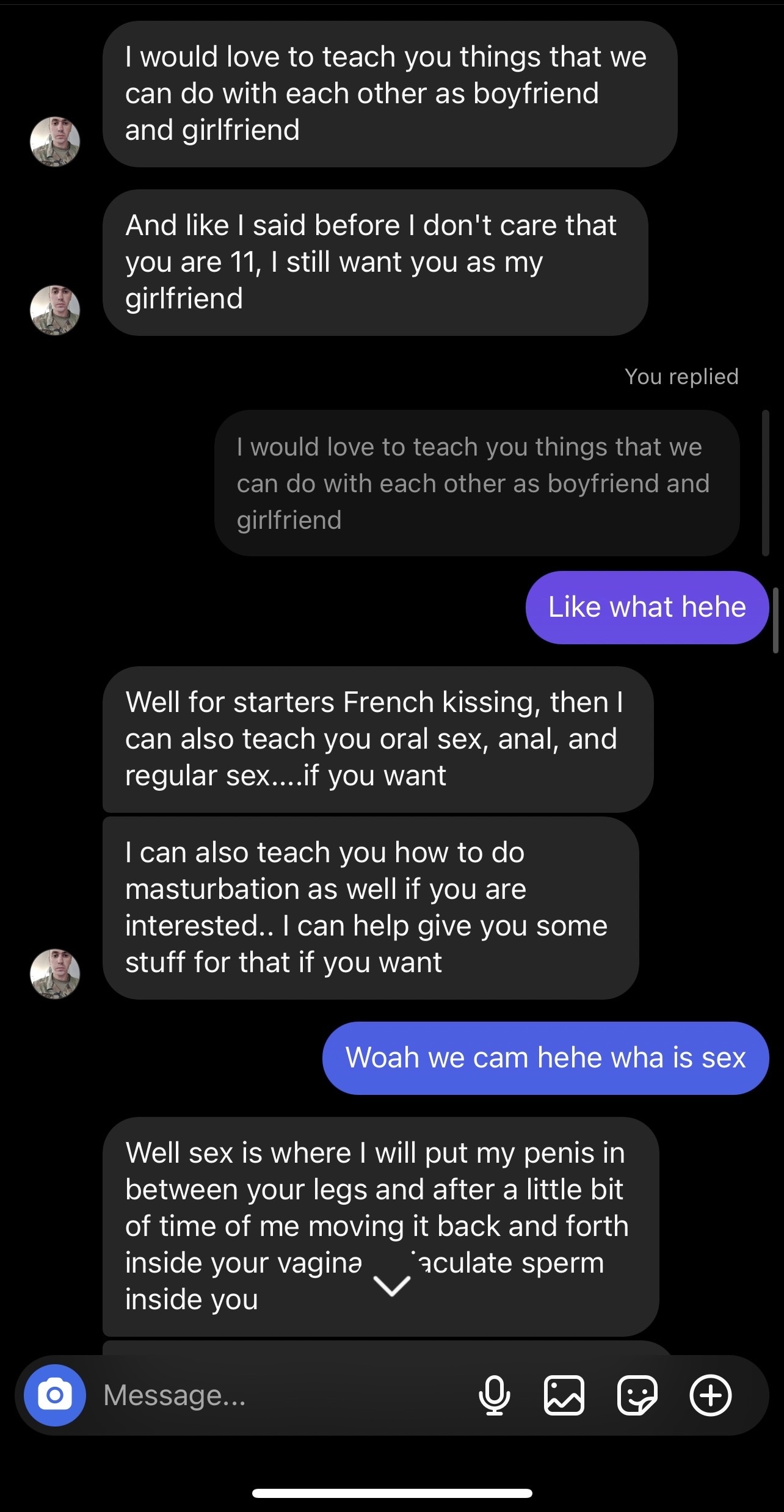Open the camera from the message bar
Image resolution: width=784 pixels, height=1512 pixels.
[55, 1395]
